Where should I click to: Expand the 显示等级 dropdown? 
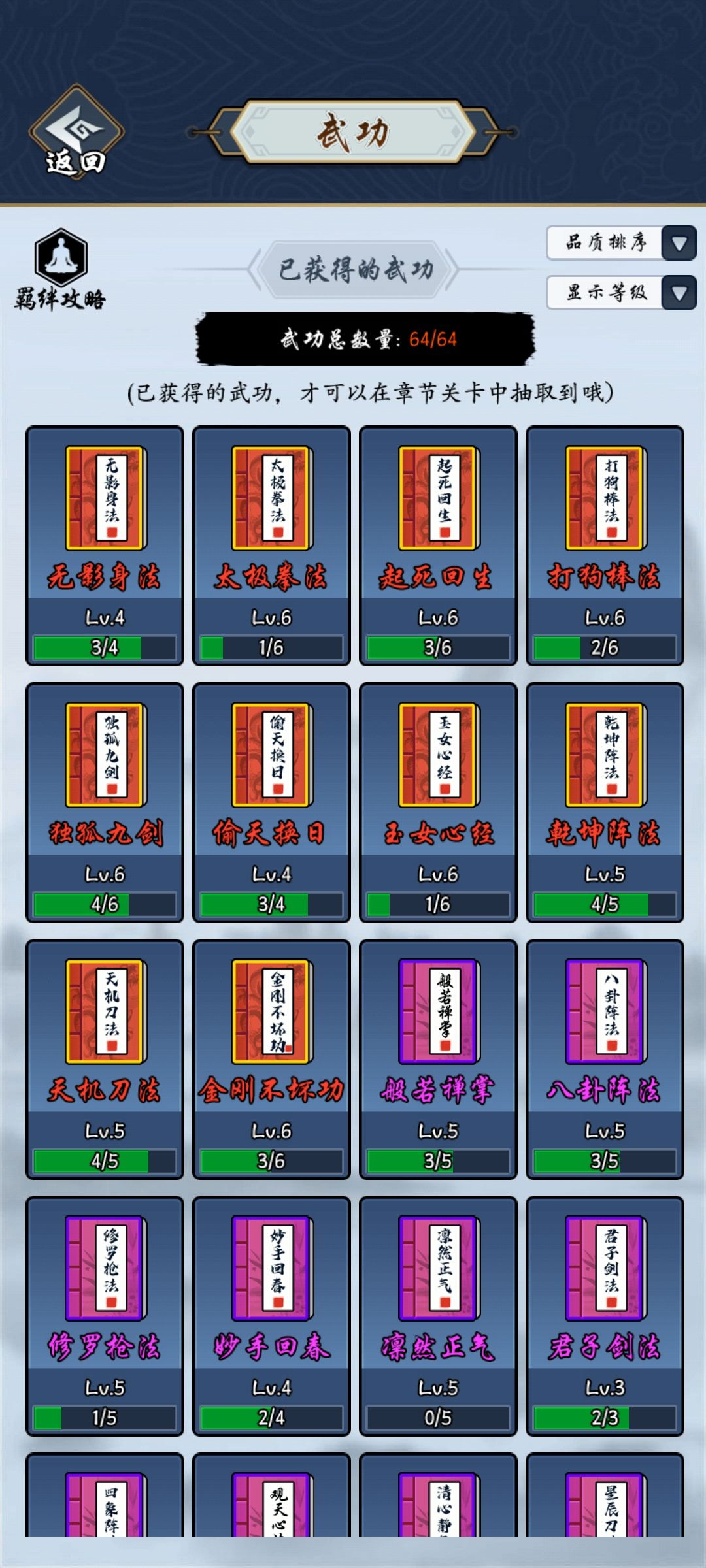pyautogui.click(x=621, y=292)
